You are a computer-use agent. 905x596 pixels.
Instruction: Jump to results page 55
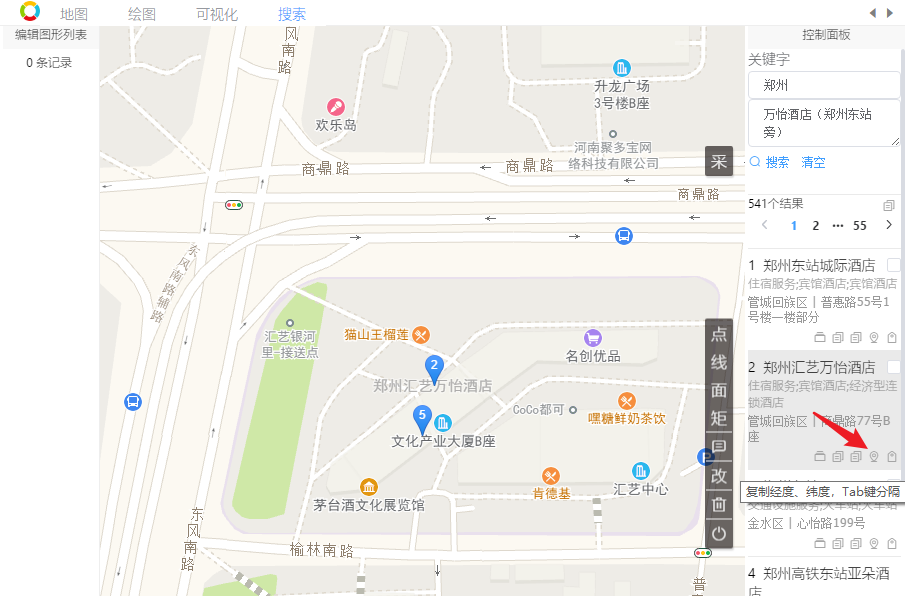860,225
